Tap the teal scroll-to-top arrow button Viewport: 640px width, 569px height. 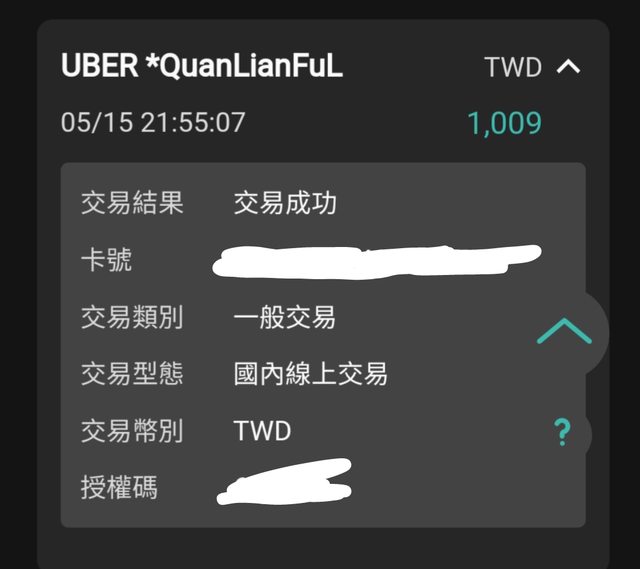[564, 332]
